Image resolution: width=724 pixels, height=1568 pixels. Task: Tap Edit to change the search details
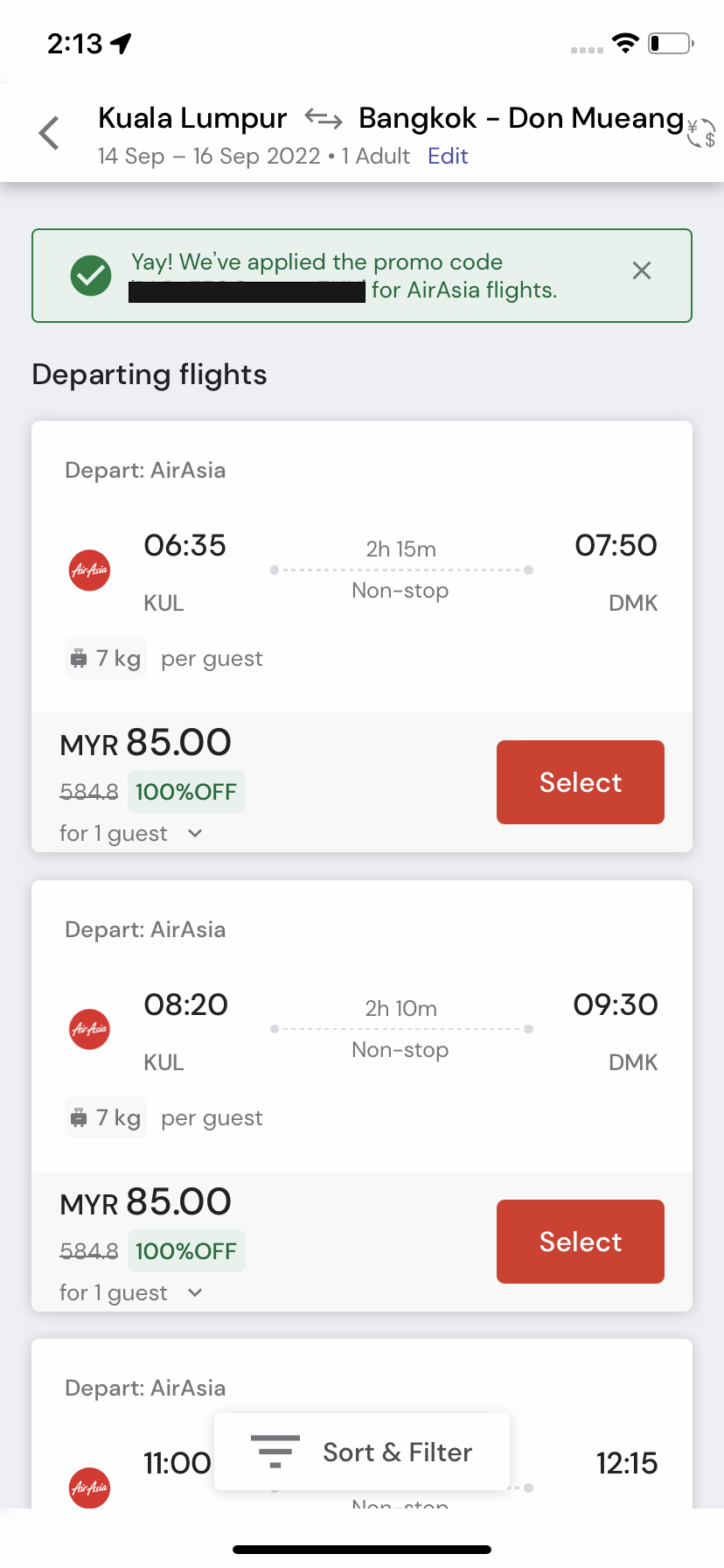[448, 156]
